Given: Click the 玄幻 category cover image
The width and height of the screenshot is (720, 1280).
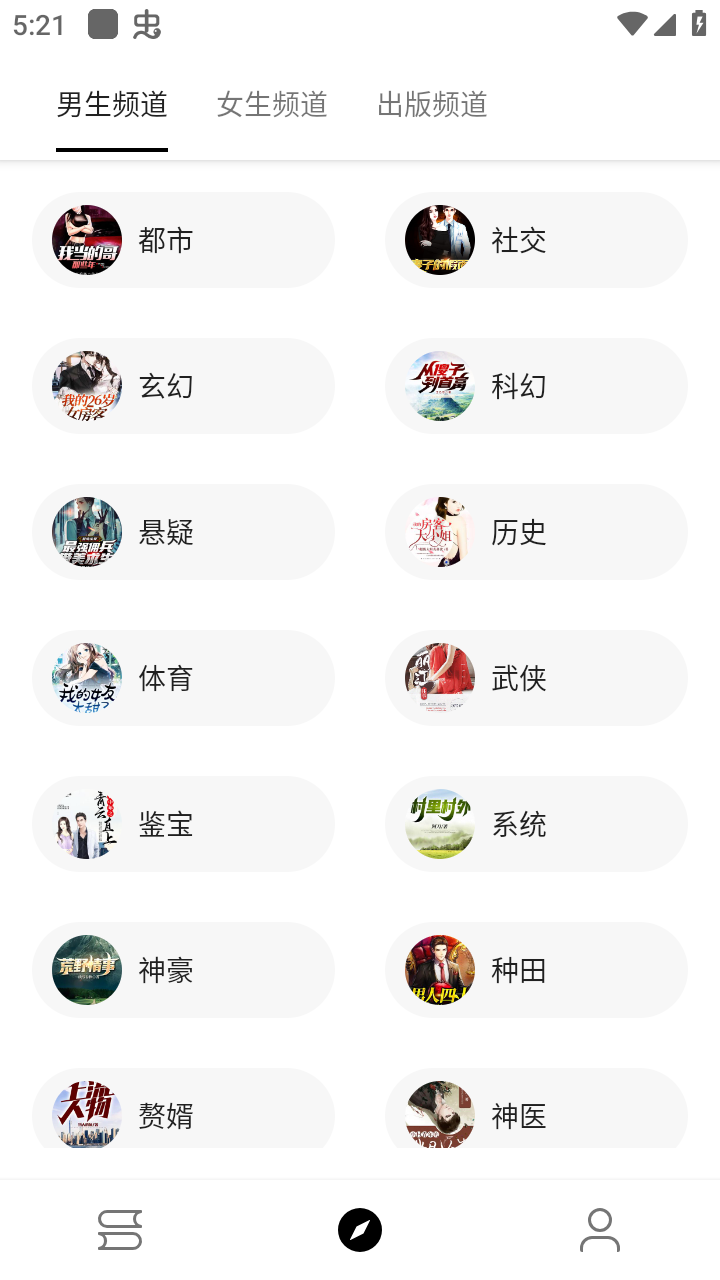Looking at the screenshot, I should (x=86, y=386).
